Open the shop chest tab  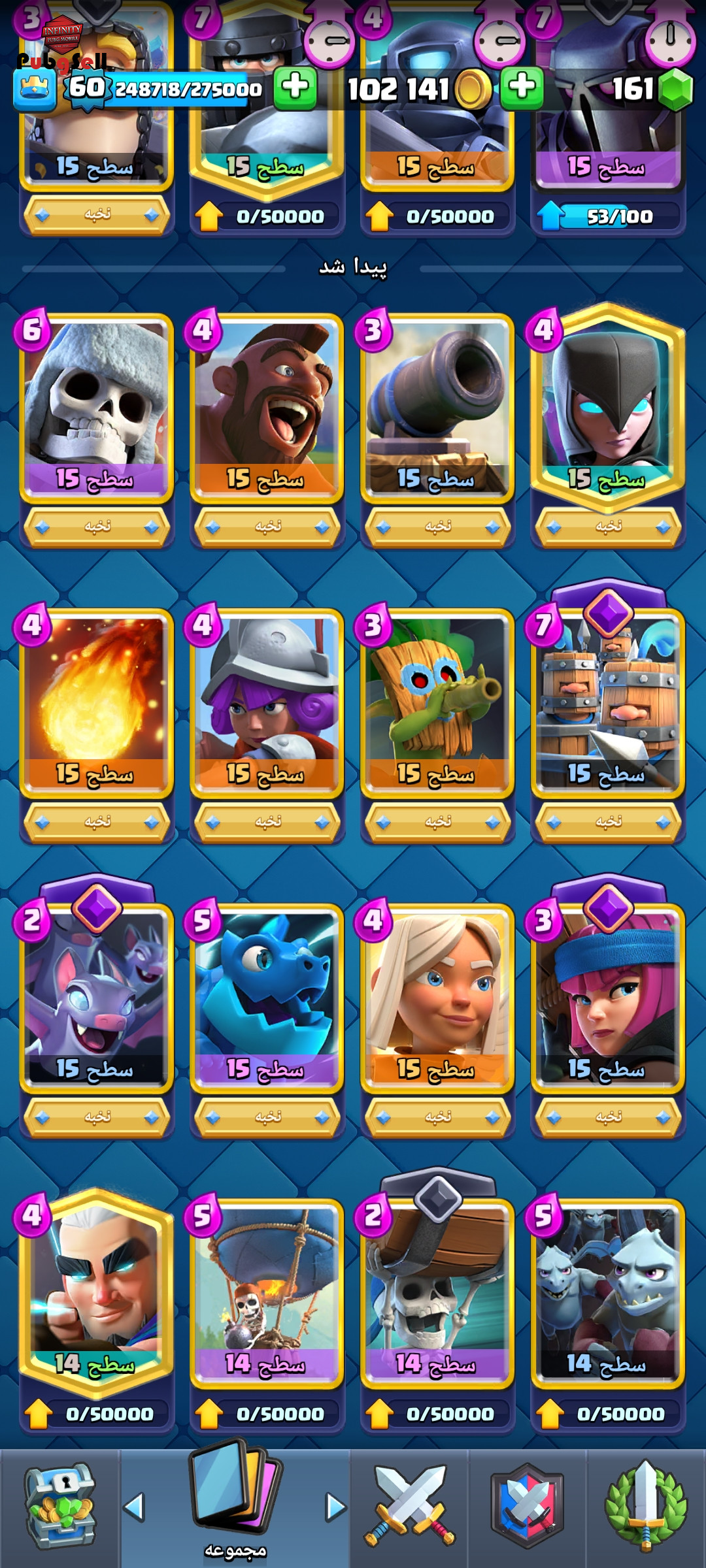60,1507
